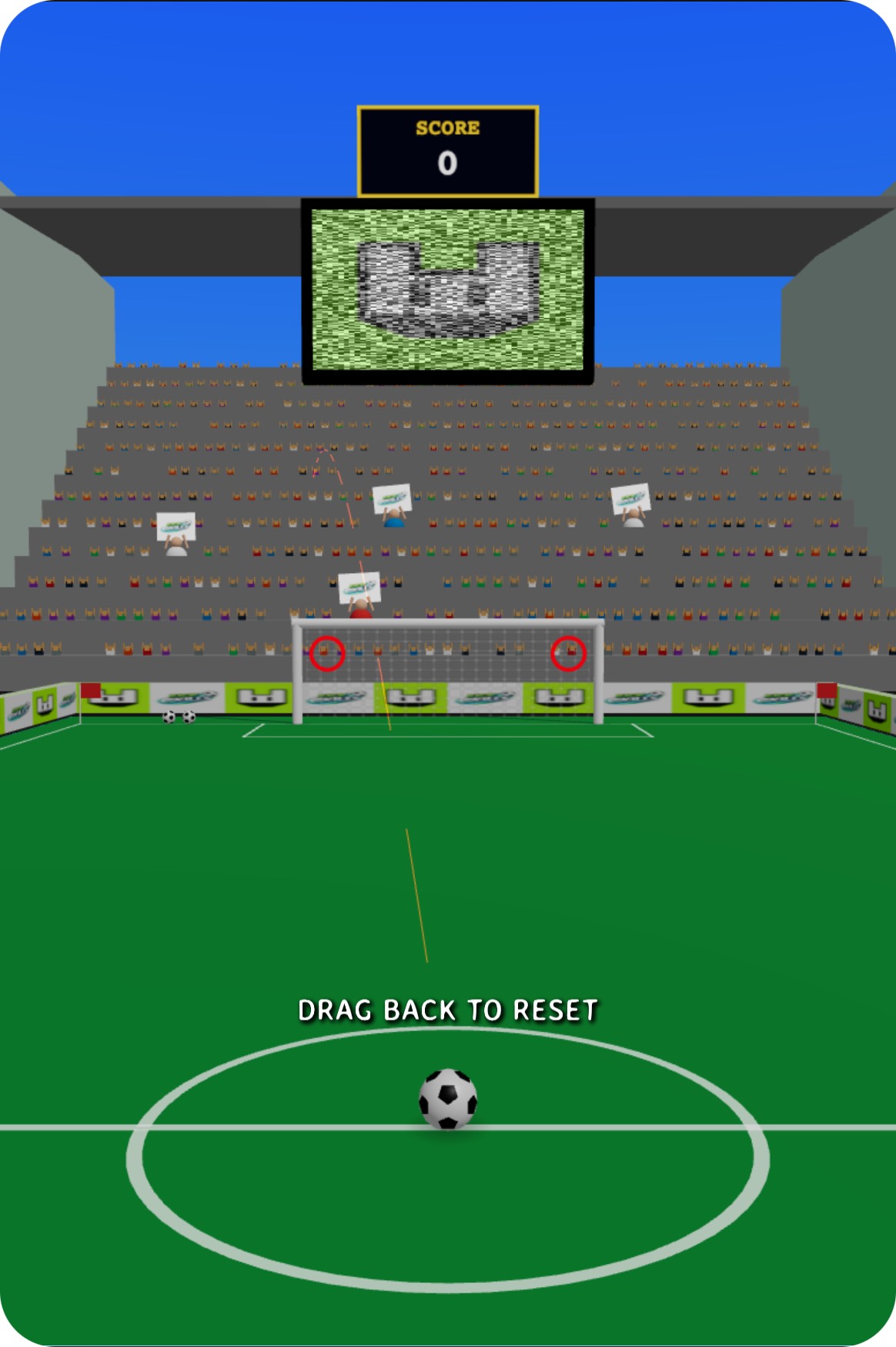This screenshot has height=1347, width=896.
Task: Tap the soccer ball on the center circle
Action: tap(448, 1099)
